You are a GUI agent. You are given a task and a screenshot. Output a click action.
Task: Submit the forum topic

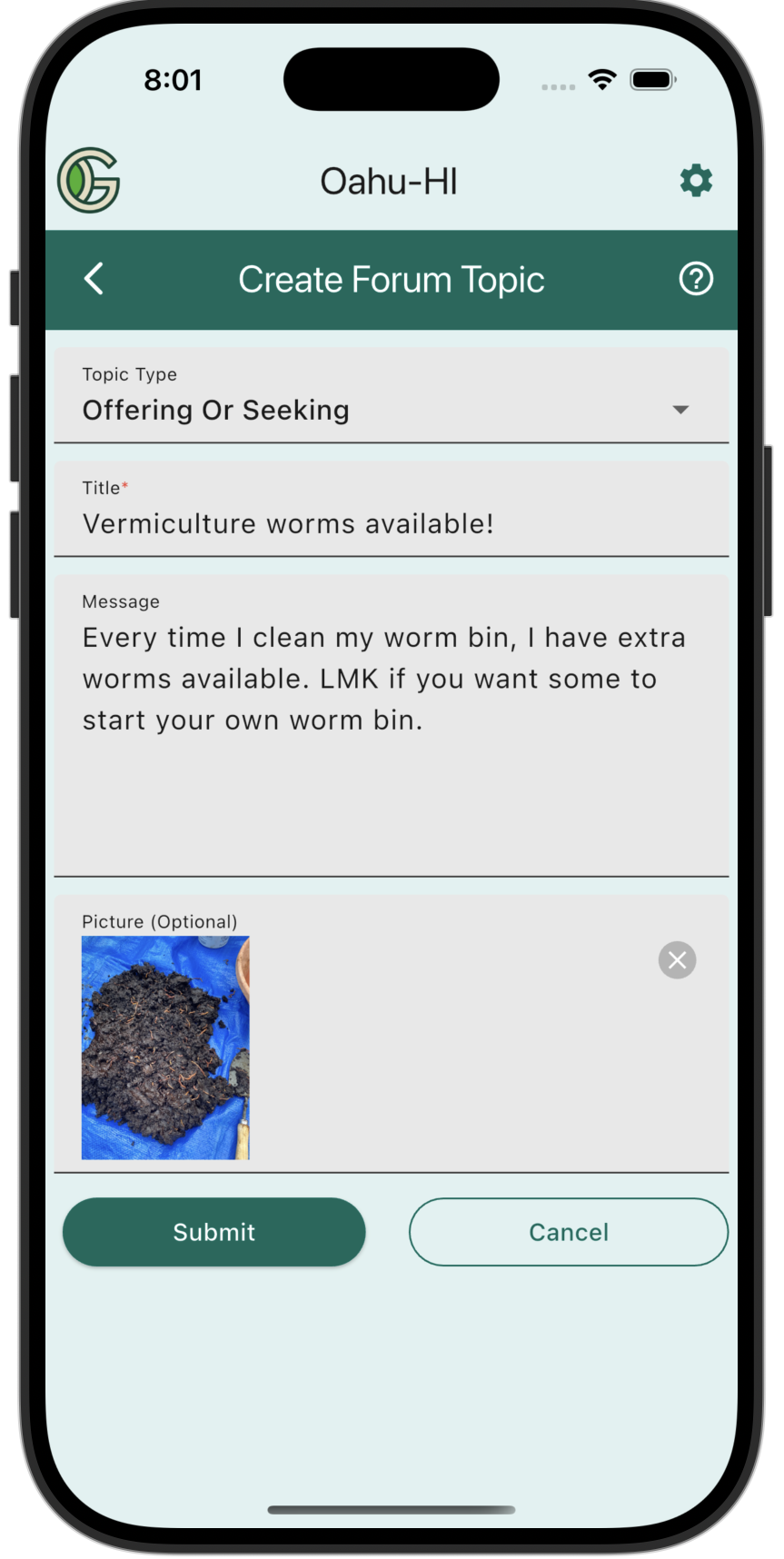214,1232
